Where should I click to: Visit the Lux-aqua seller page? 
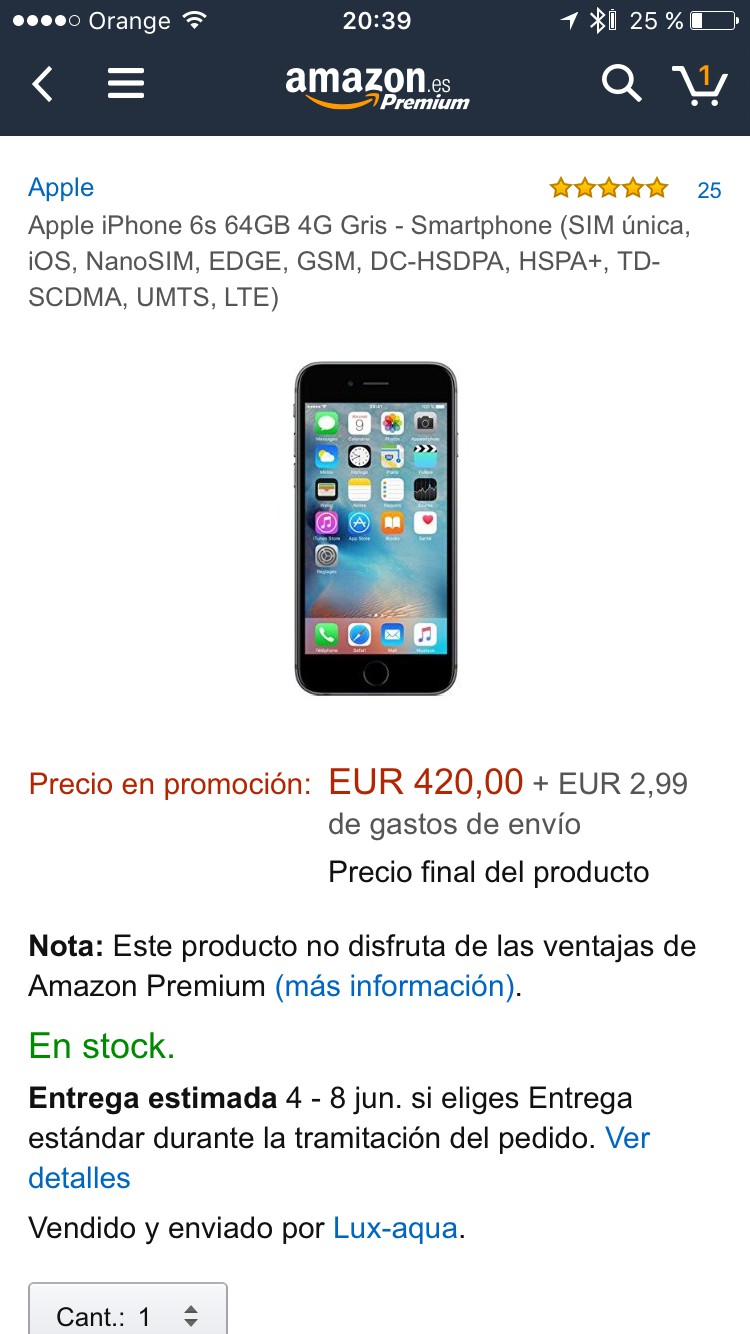click(395, 1228)
